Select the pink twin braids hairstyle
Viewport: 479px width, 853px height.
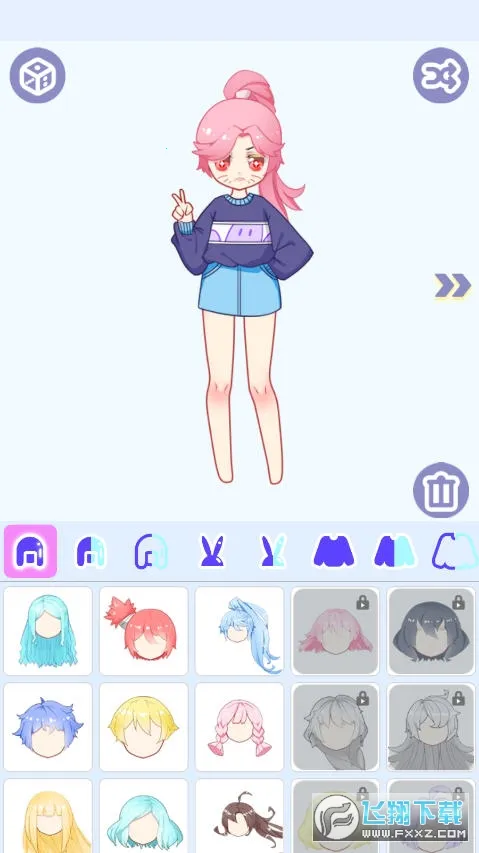point(239,727)
